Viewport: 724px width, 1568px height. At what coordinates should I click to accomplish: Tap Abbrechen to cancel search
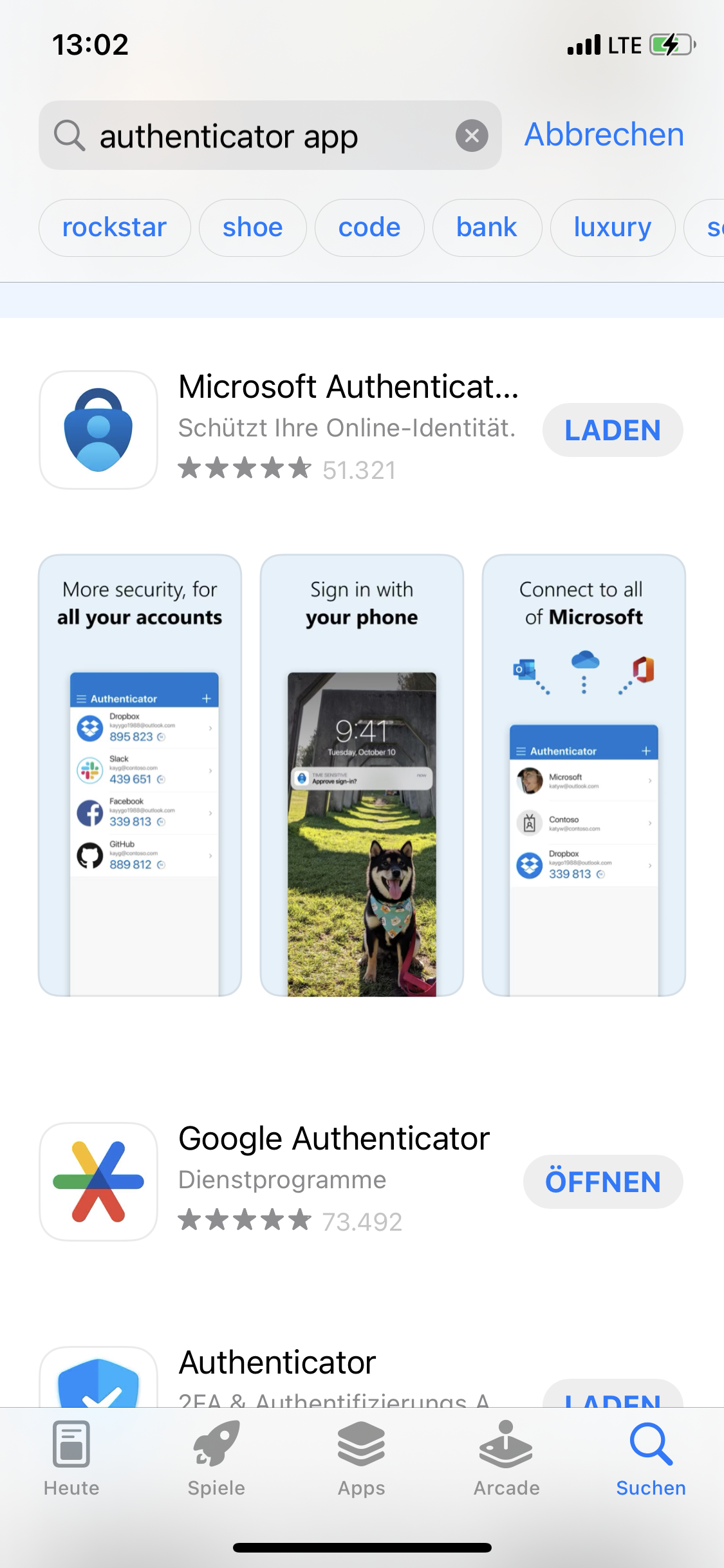604,135
